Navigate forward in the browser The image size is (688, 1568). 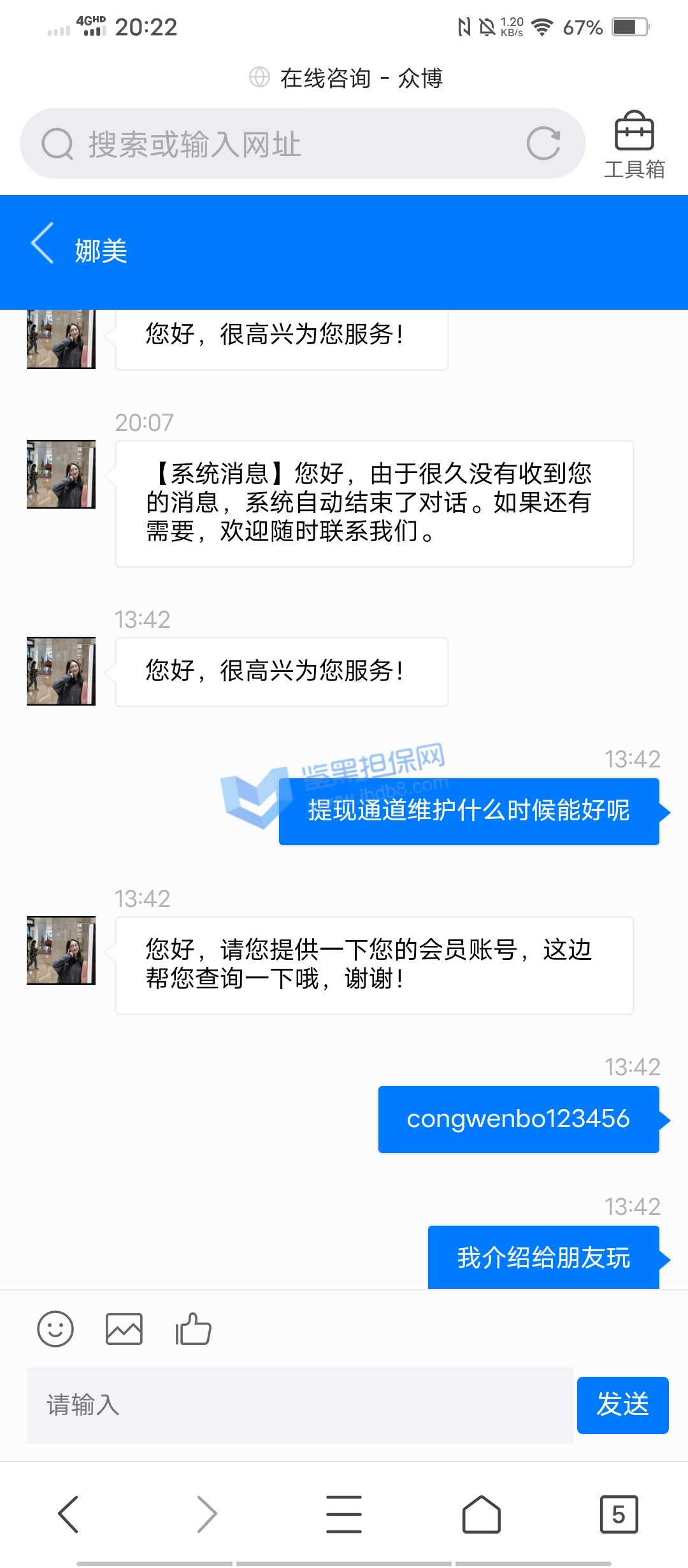pos(206,1514)
